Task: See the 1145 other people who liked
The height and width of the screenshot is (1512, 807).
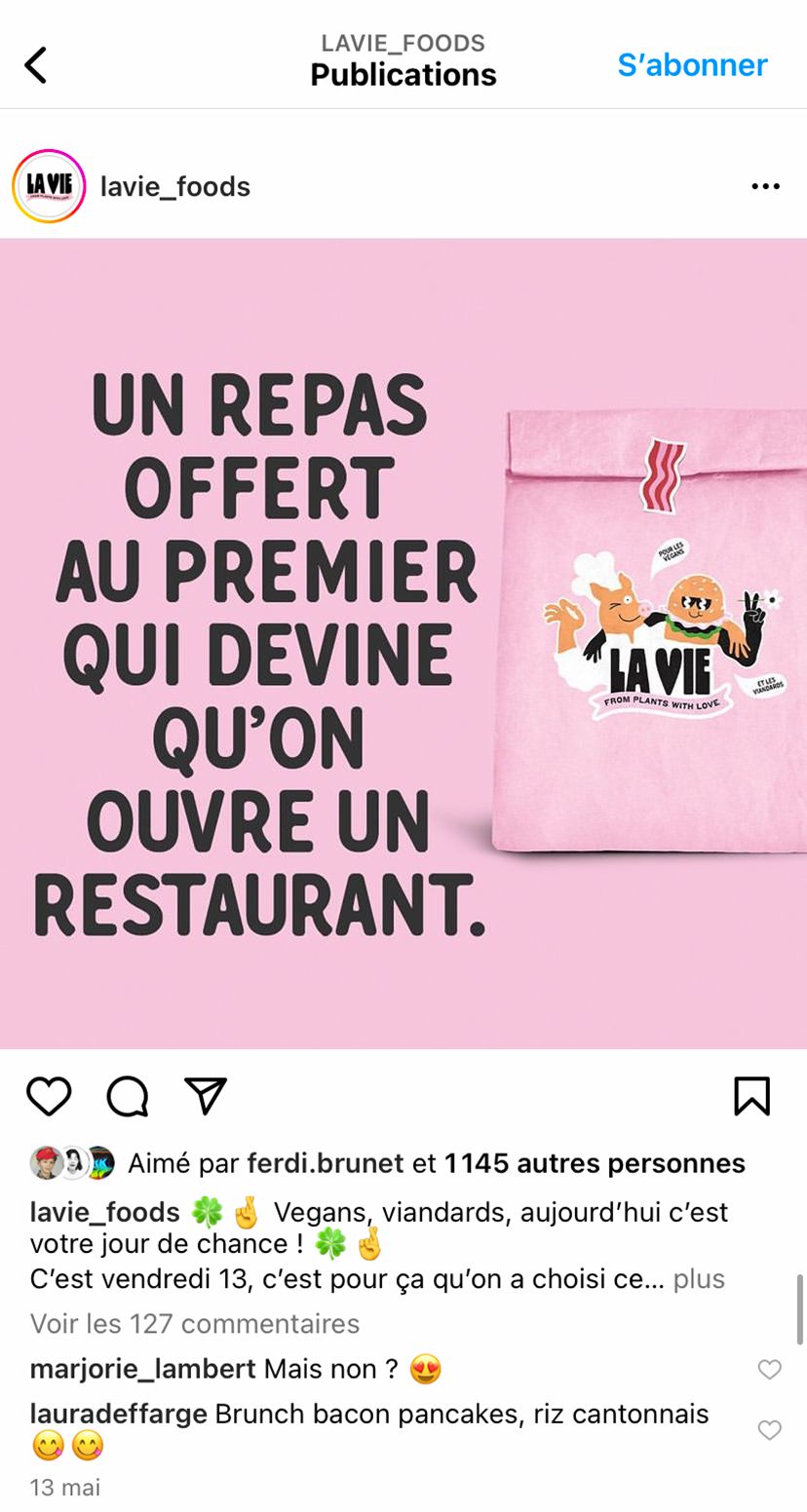Action: tap(595, 1163)
